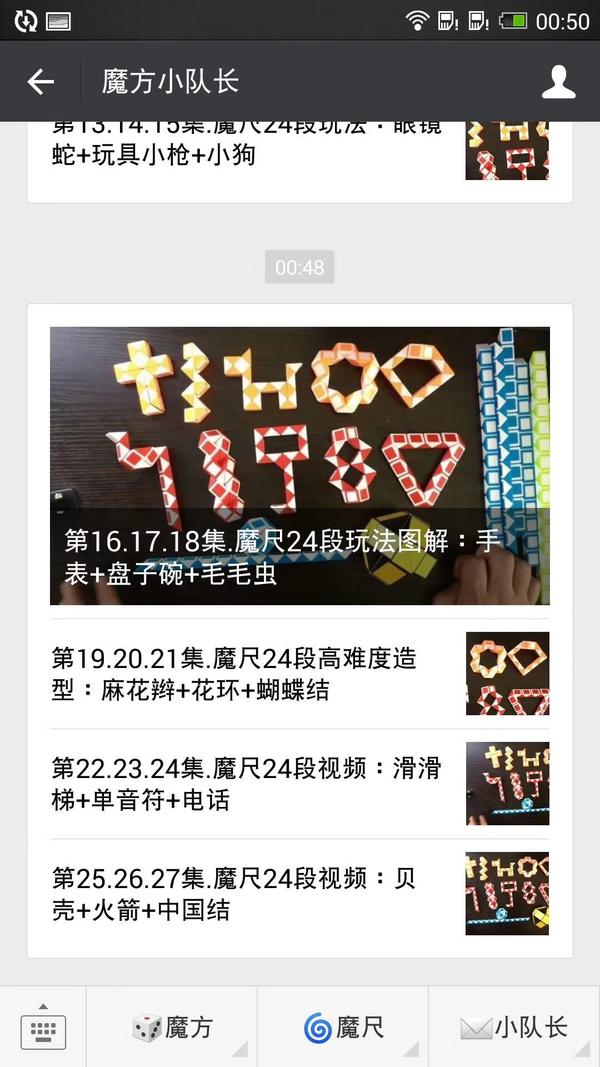
Task: Switch to the keyboard input mode
Action: coord(43,1027)
